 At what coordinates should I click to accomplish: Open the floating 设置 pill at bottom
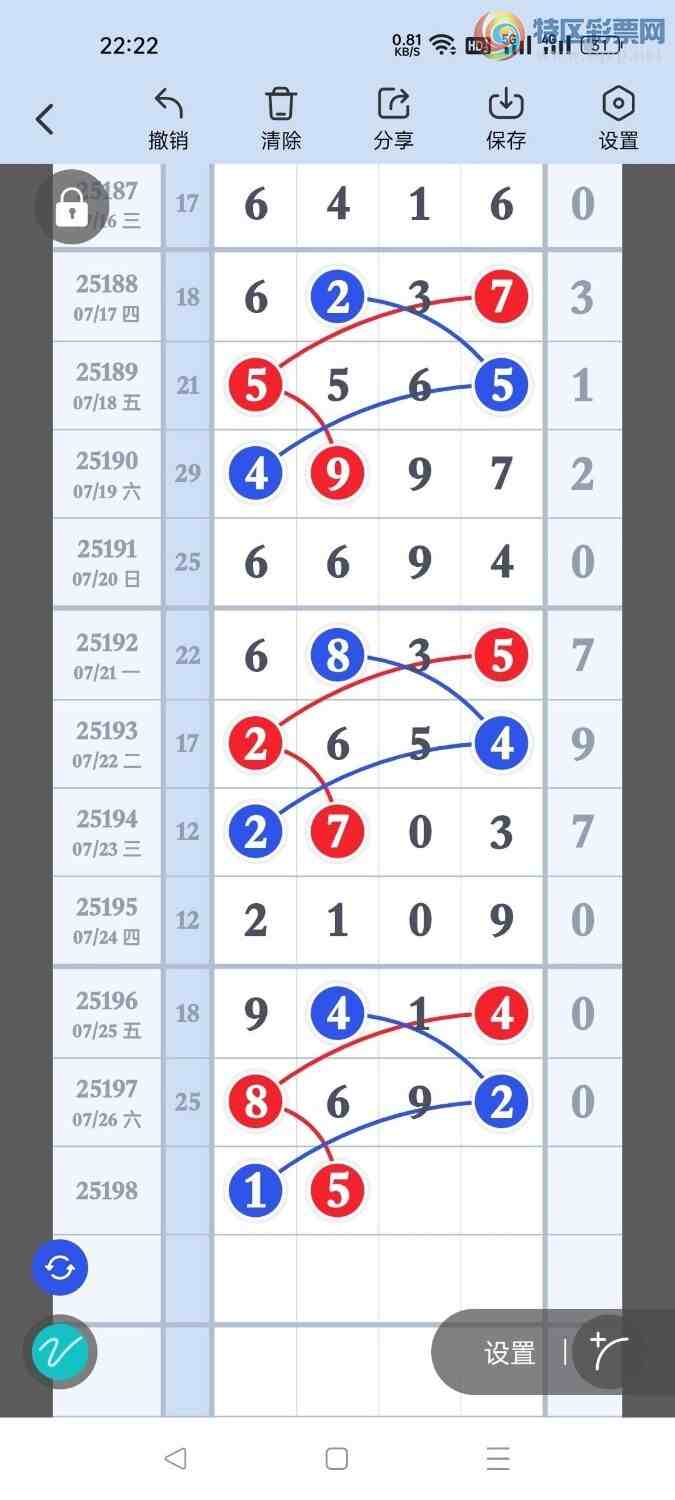pos(509,1353)
